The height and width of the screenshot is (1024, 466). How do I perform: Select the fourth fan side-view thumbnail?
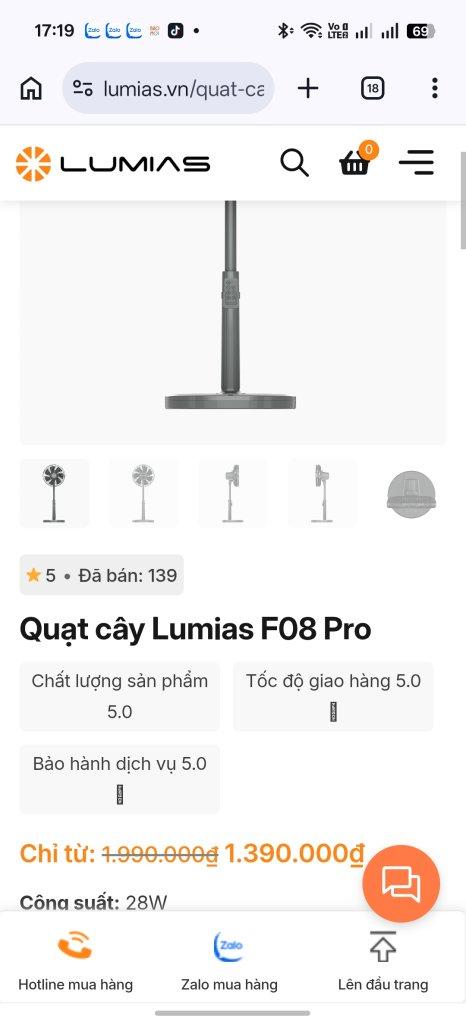[322, 493]
